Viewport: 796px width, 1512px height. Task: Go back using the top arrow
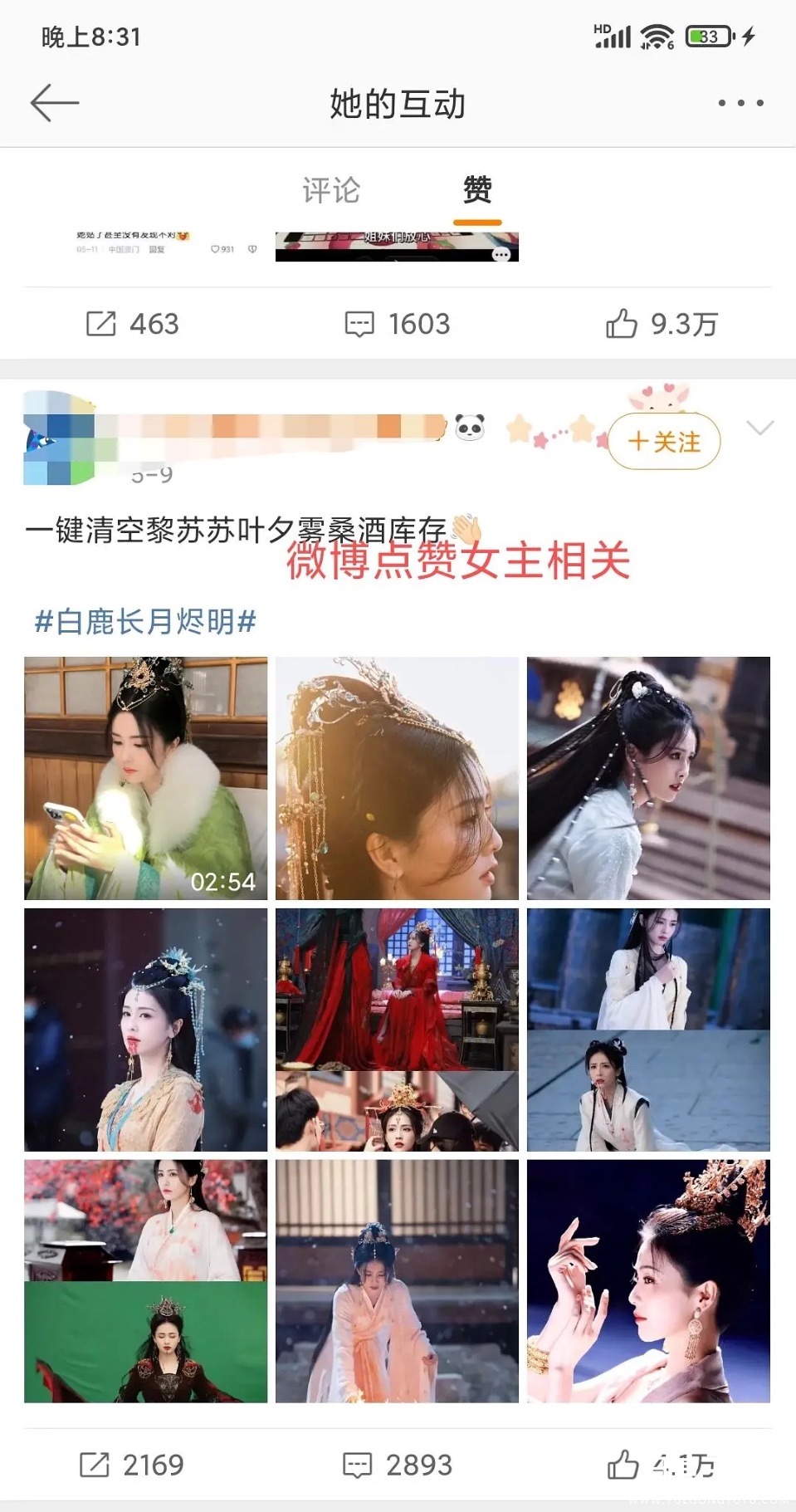tap(55, 103)
